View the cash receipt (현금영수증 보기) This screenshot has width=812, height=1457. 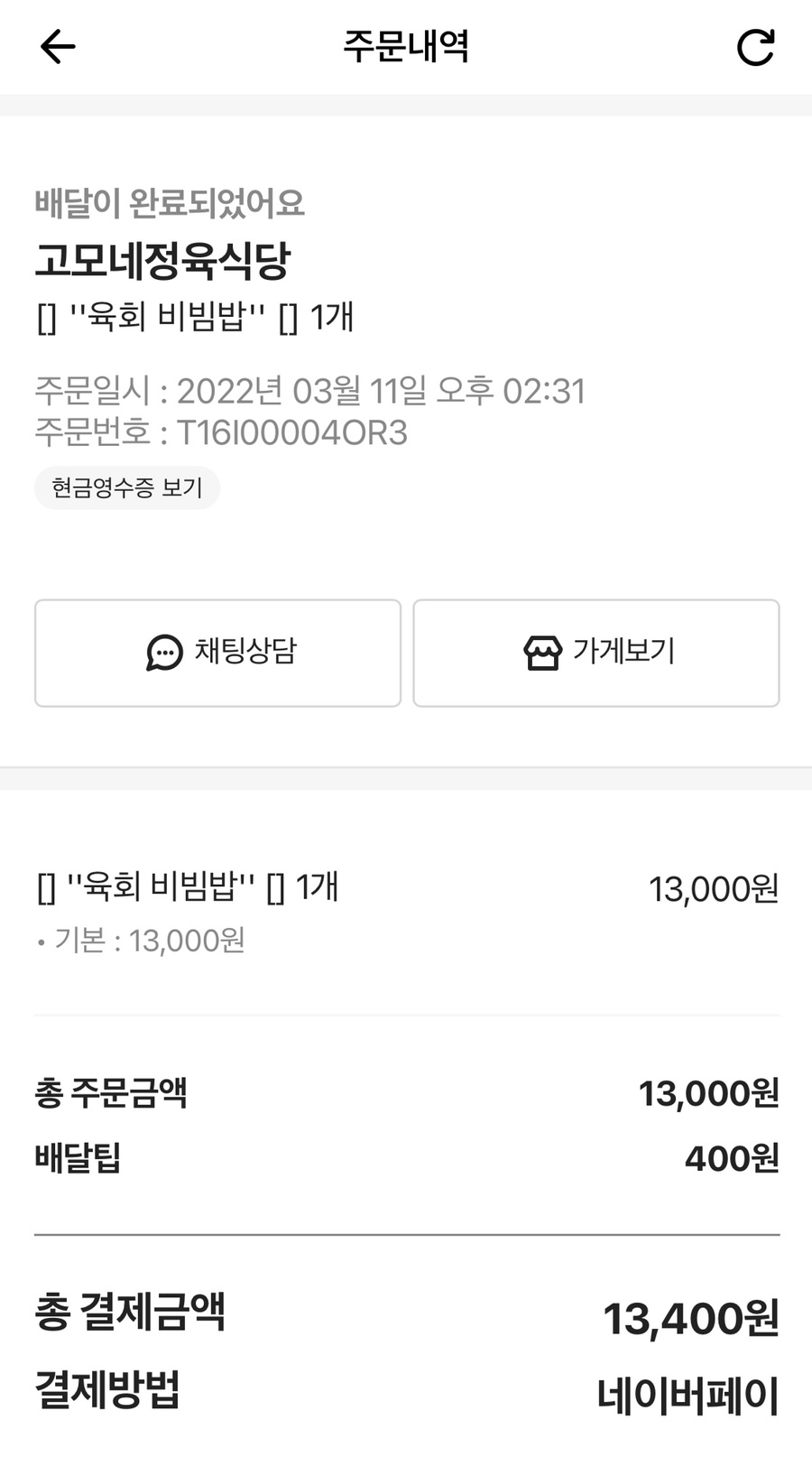pos(127,488)
